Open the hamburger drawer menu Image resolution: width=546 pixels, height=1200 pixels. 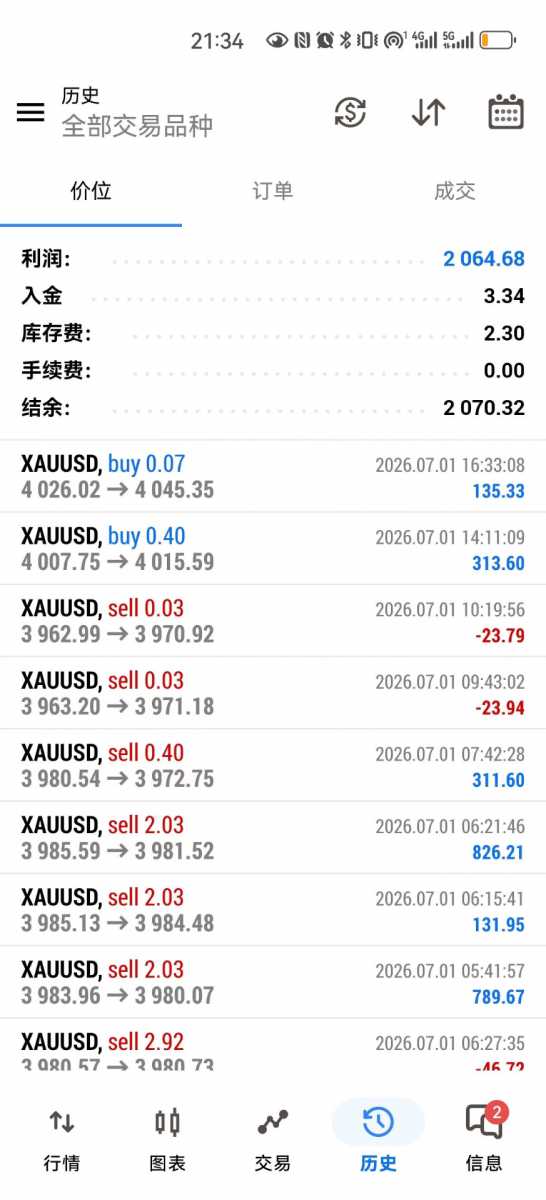point(31,112)
